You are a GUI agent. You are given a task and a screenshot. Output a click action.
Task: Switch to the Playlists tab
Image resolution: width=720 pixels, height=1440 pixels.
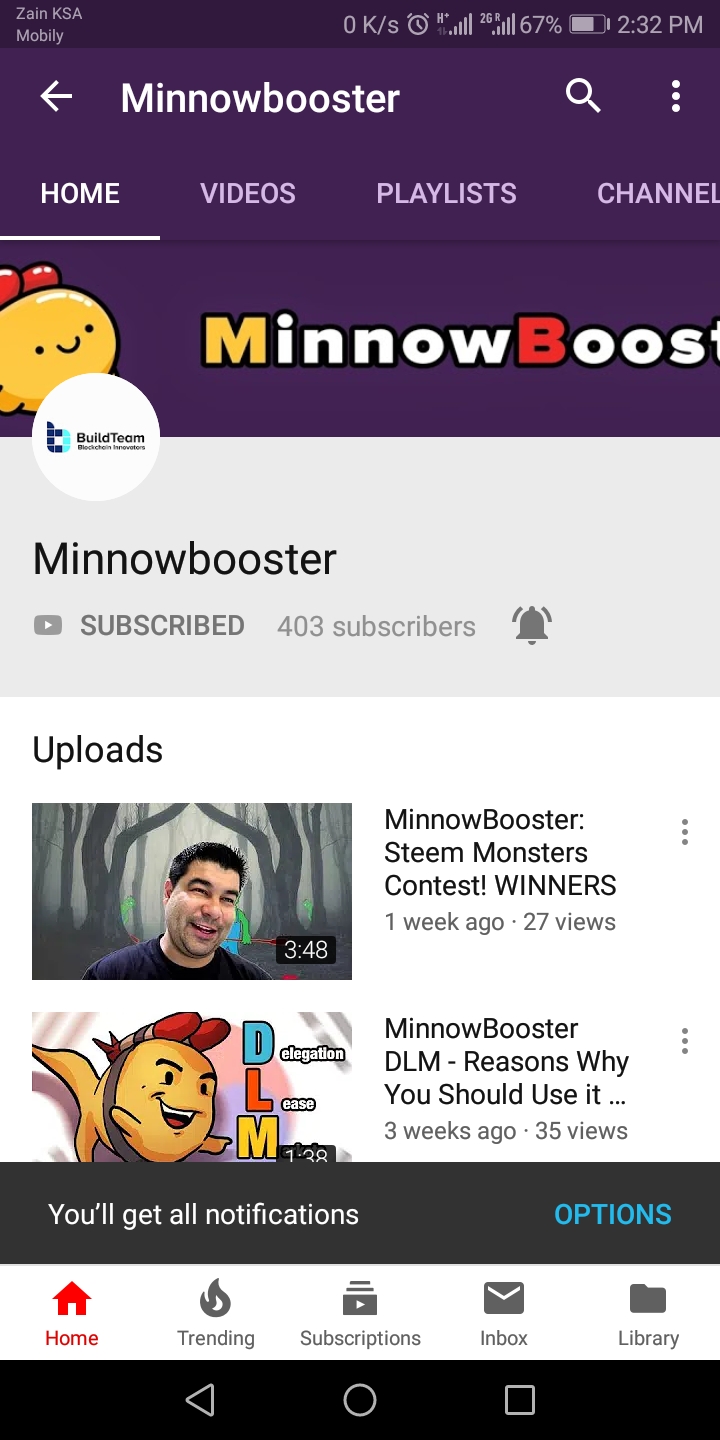[x=446, y=193]
